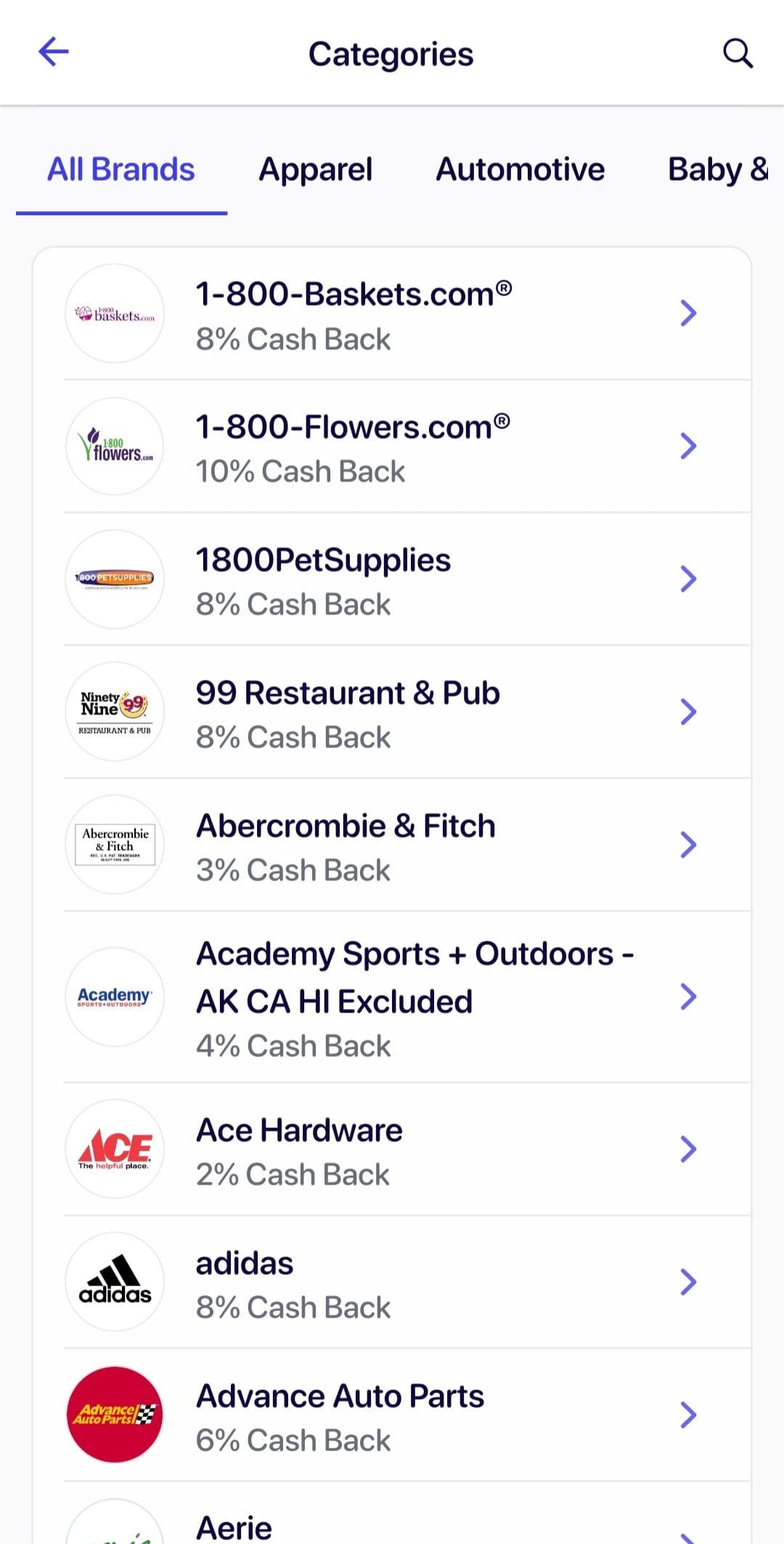Open 1-800-Flowers.com 10% Cash Back

click(x=392, y=447)
